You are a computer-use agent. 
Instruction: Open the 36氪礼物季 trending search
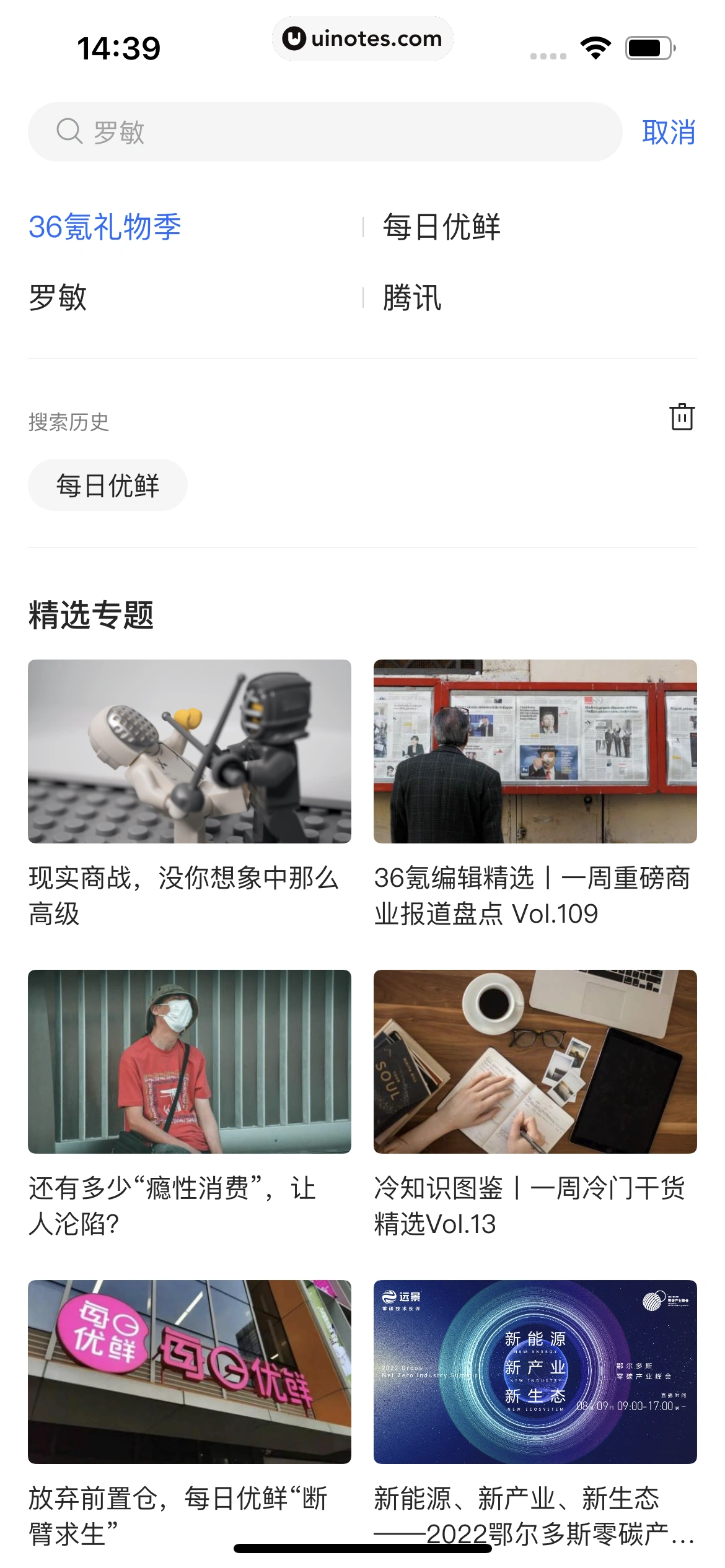click(x=104, y=227)
